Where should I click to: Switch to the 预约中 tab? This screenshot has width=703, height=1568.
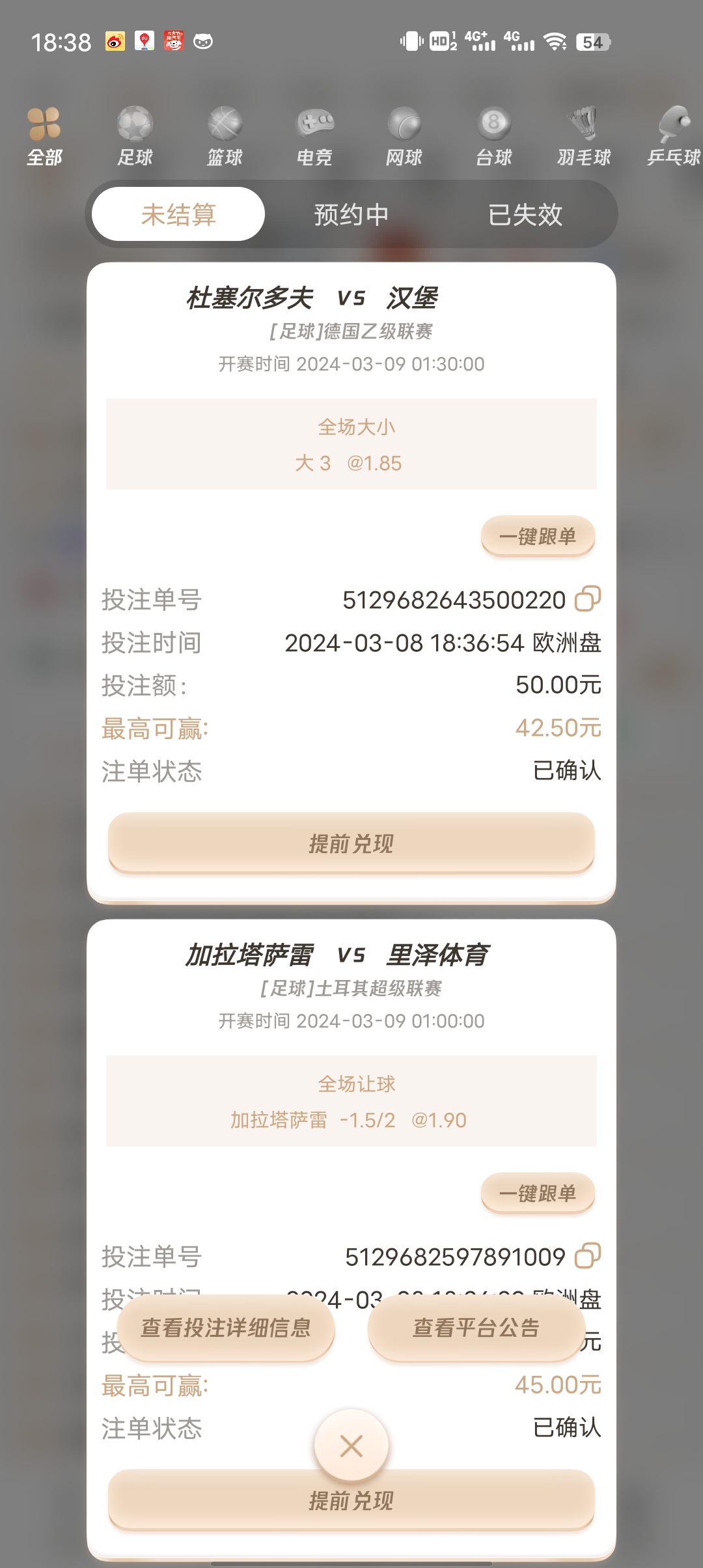351,214
